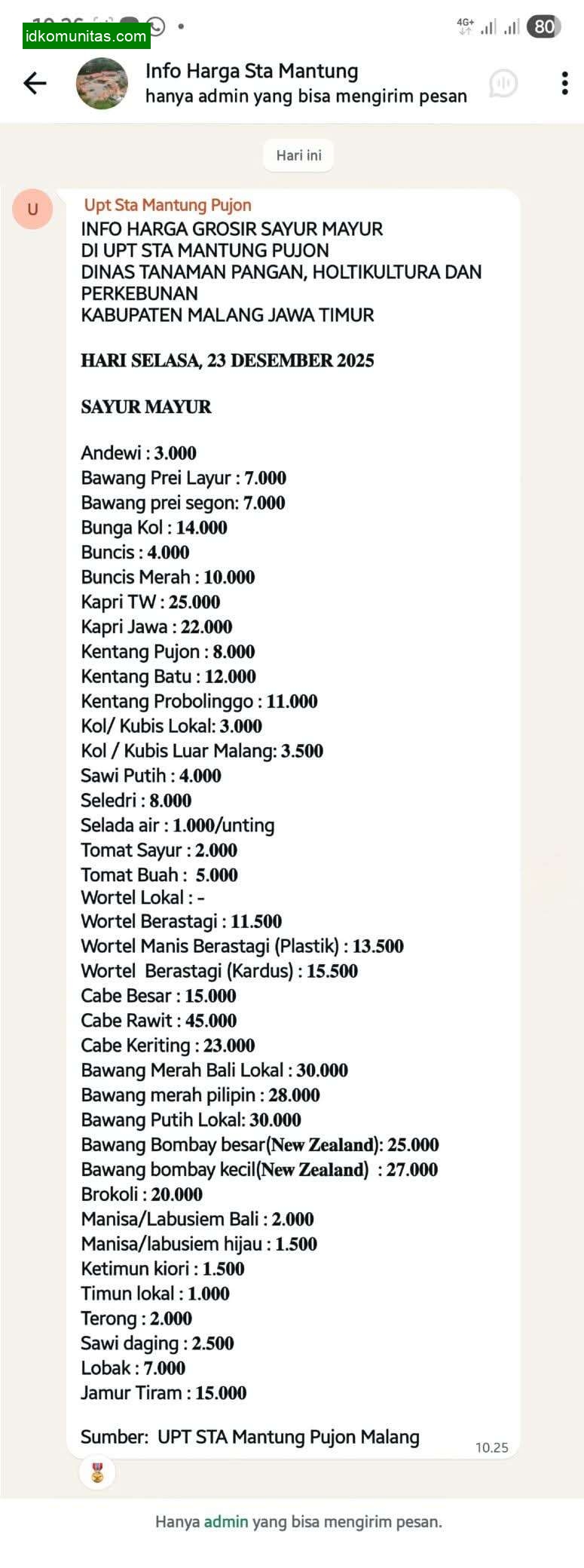Open the three-dot overflow menu

tap(564, 83)
